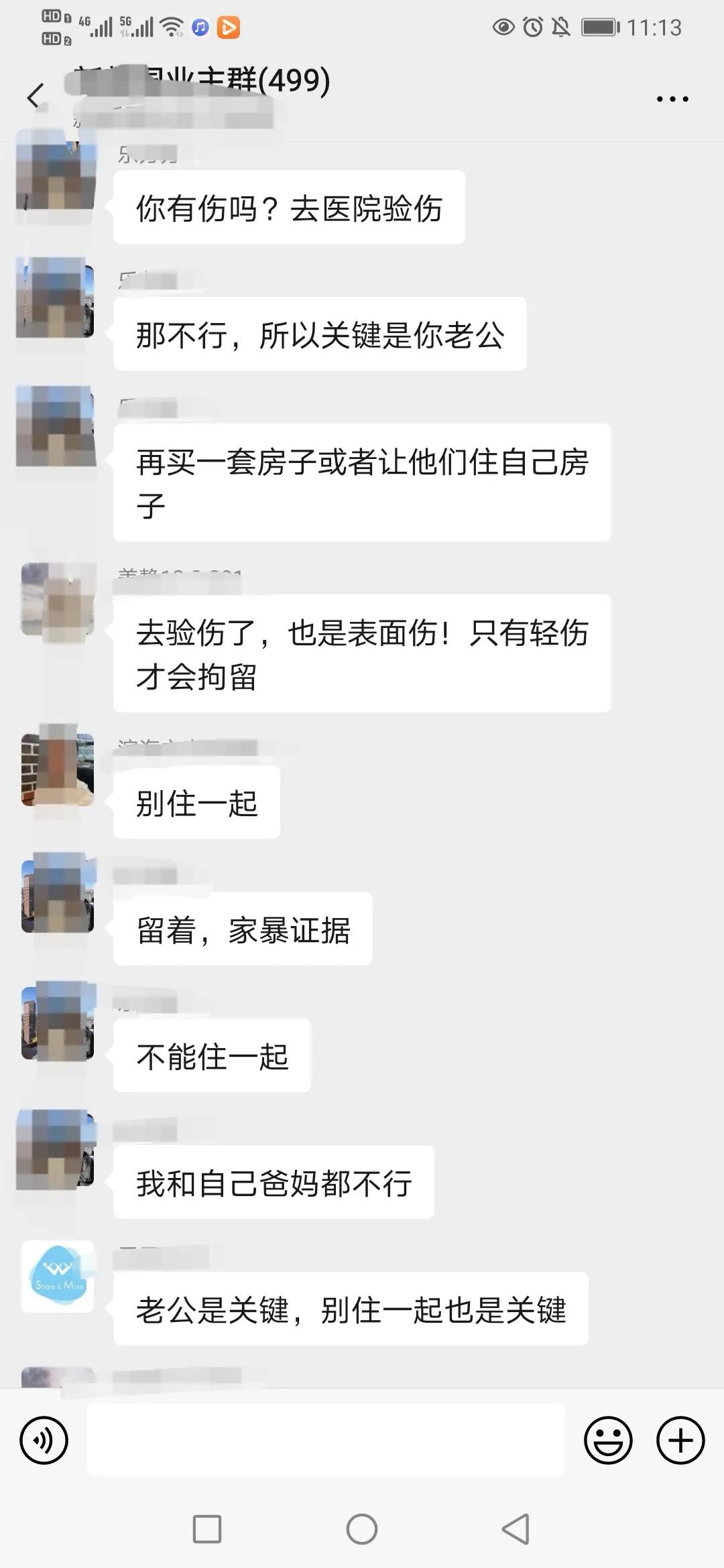
Task: Open the Share & More member avatar
Action: point(57,1278)
